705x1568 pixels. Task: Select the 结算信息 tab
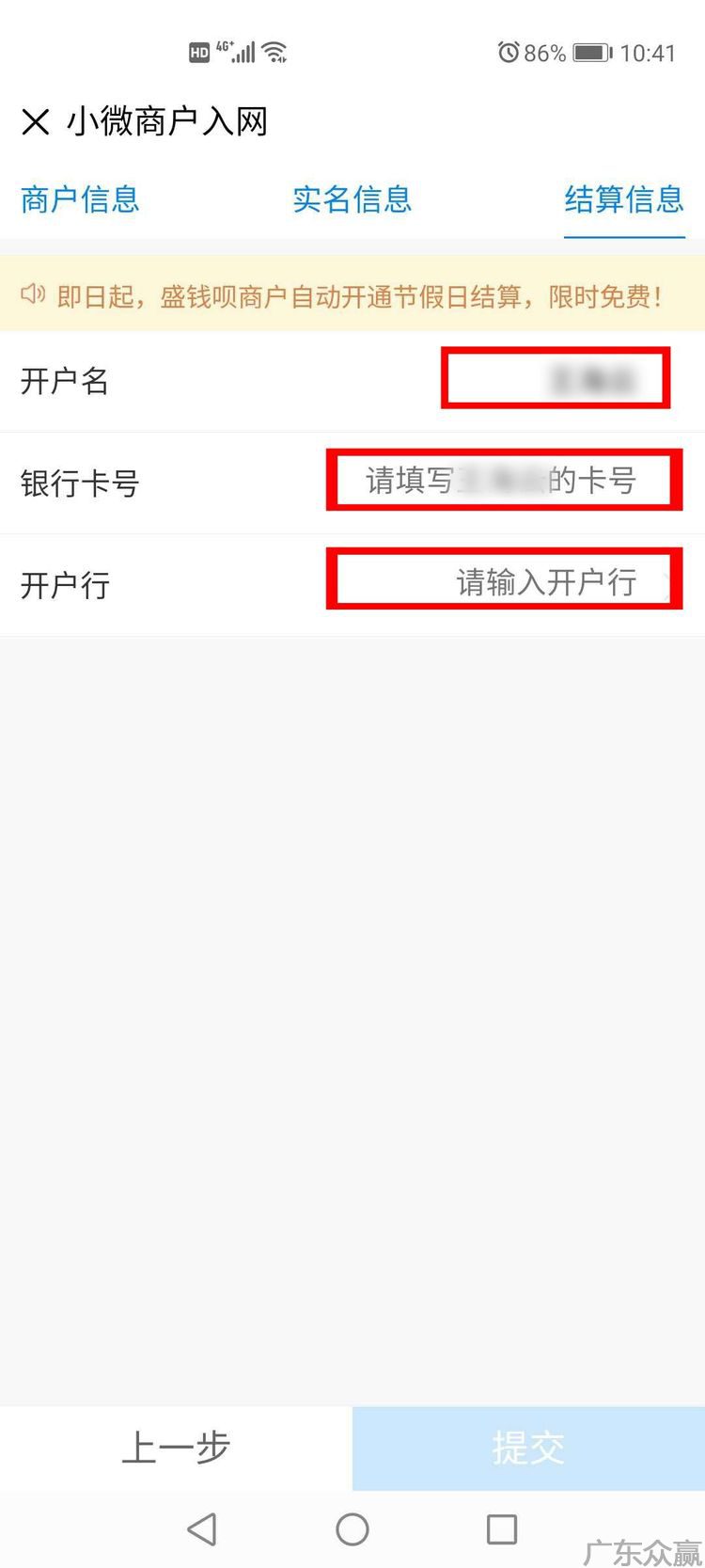point(623,199)
